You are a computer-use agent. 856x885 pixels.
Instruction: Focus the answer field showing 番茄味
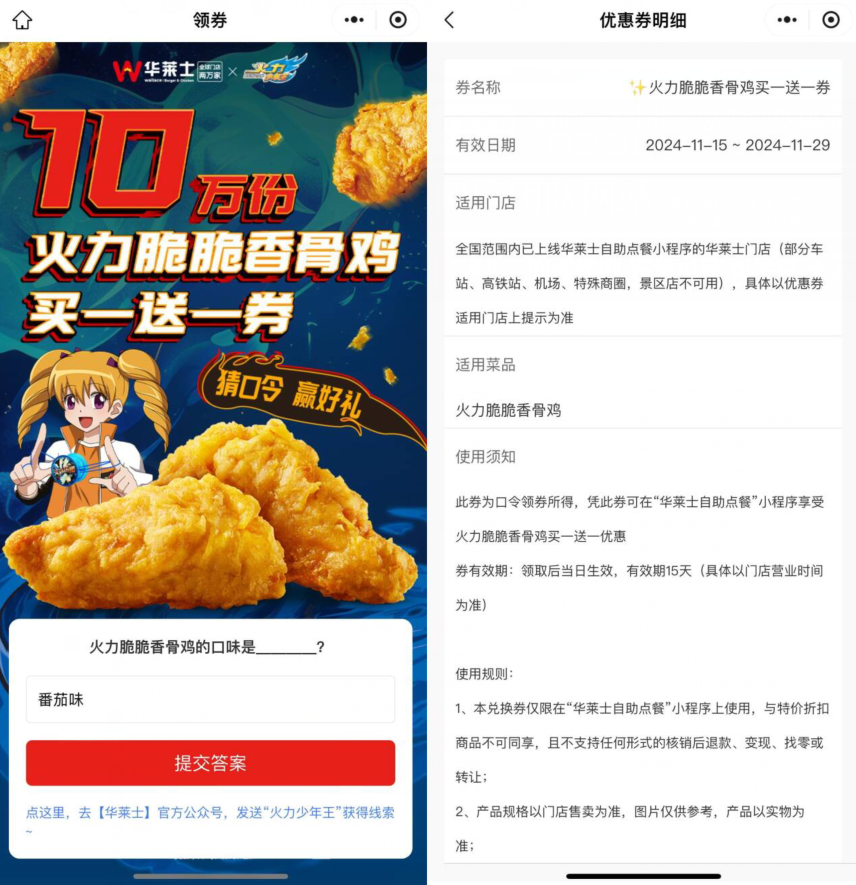coord(210,699)
